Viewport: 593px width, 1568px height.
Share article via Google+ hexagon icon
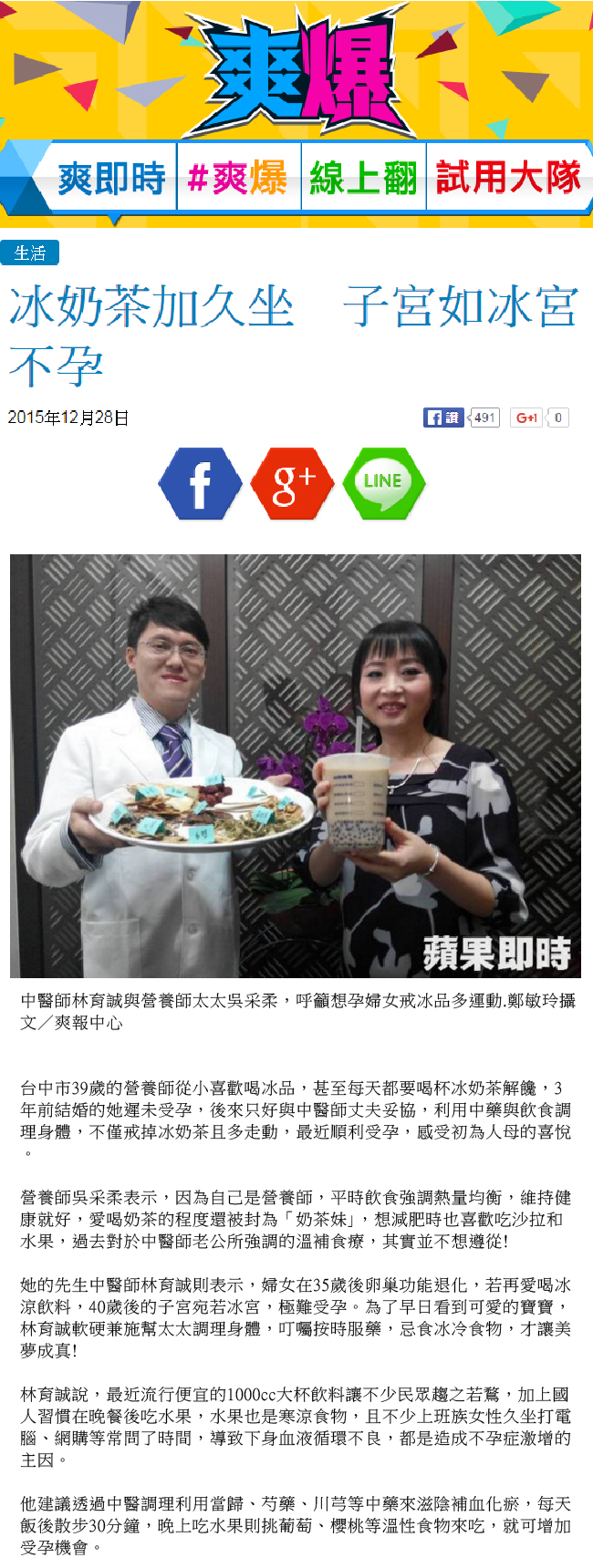292,483
